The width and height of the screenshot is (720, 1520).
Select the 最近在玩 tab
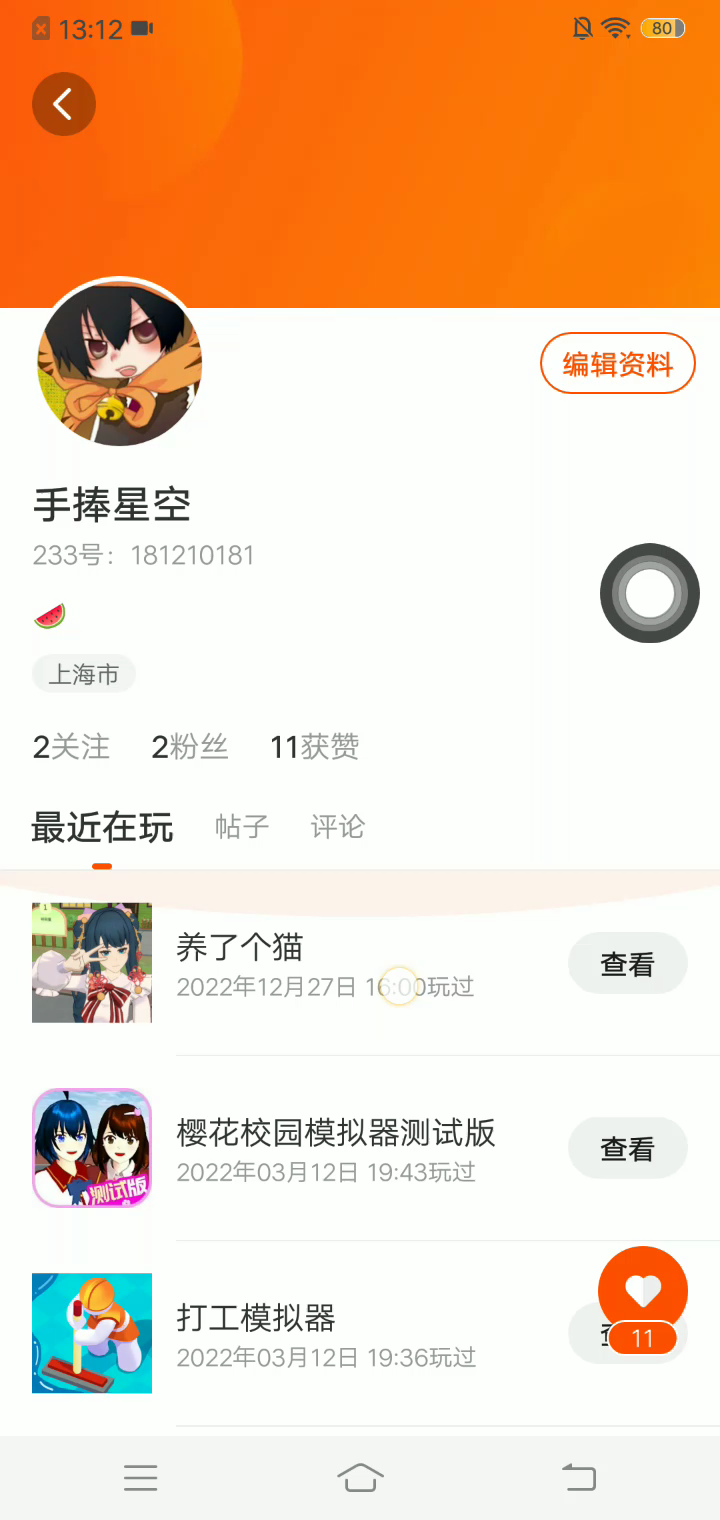102,828
